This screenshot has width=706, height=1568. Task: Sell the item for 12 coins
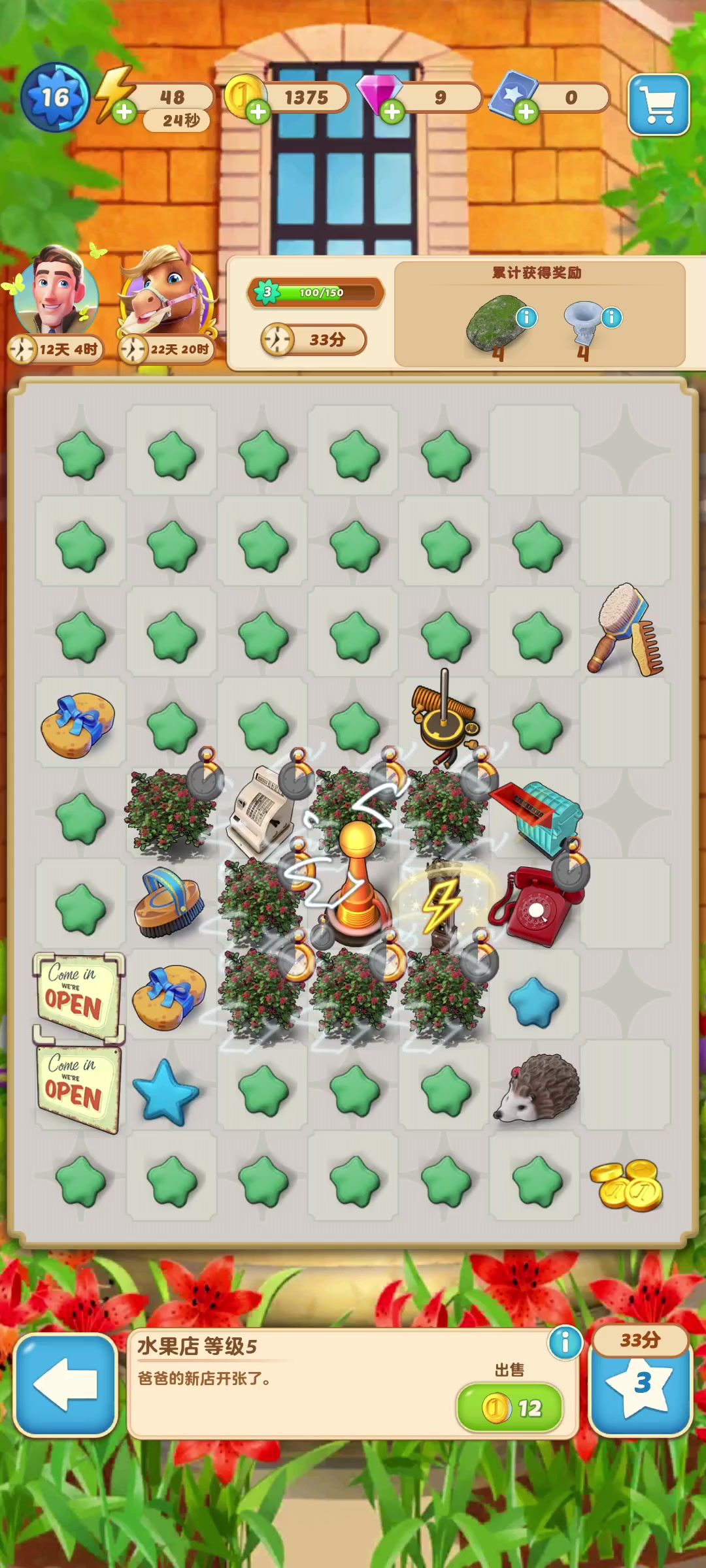[x=509, y=1407]
